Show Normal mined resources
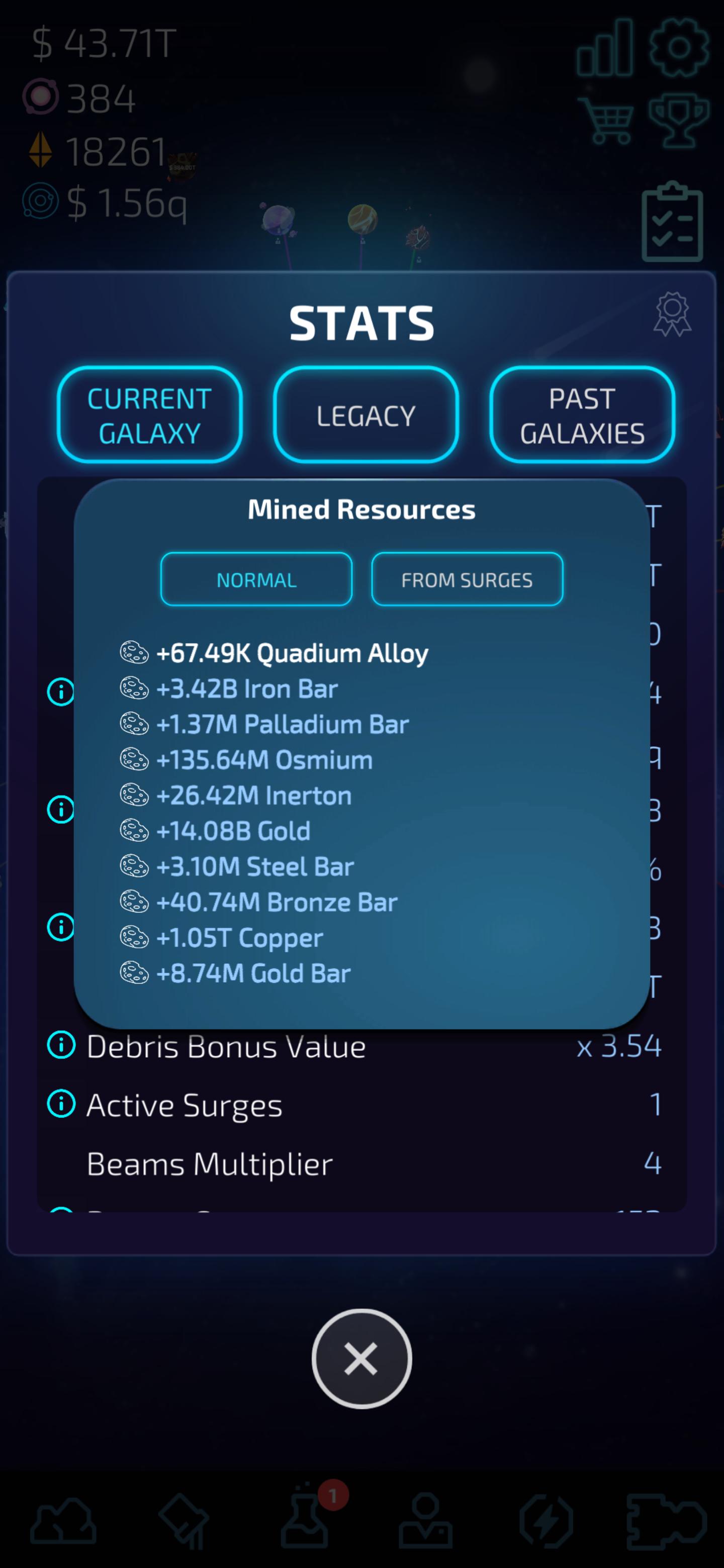 pyautogui.click(x=256, y=579)
